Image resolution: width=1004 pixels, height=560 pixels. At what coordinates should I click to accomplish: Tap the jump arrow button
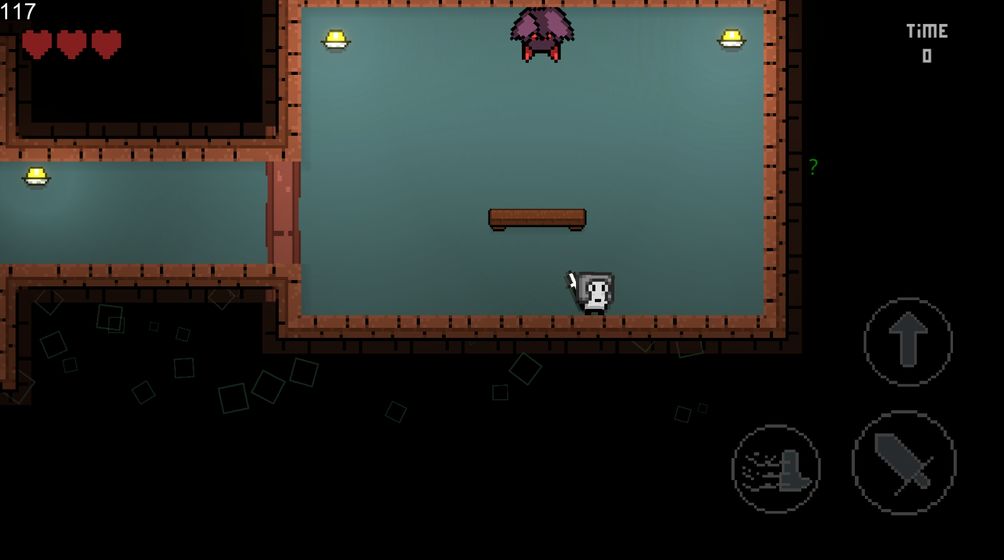(x=908, y=342)
